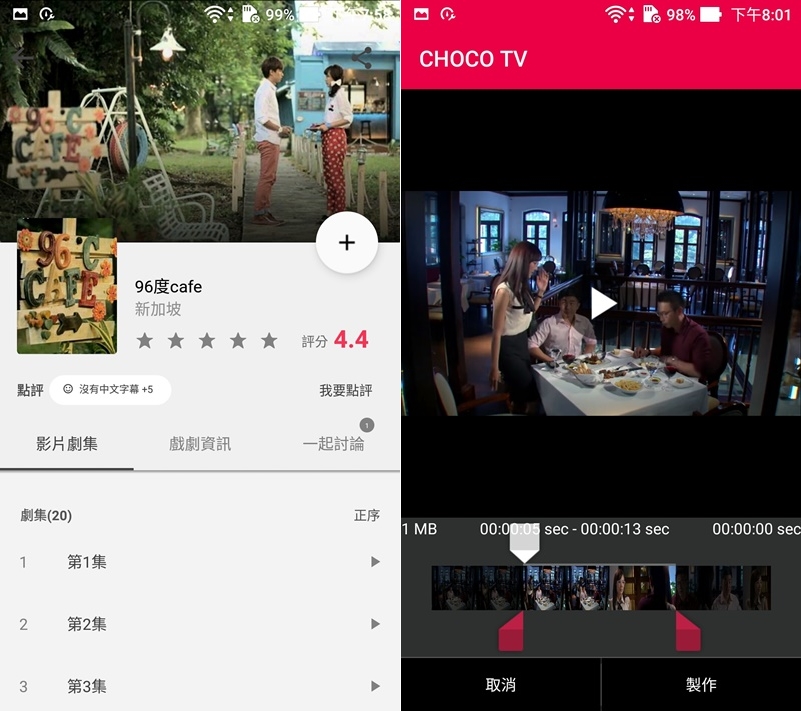
Task: Switch to the 戲劇資訊 tab
Action: [x=200, y=443]
